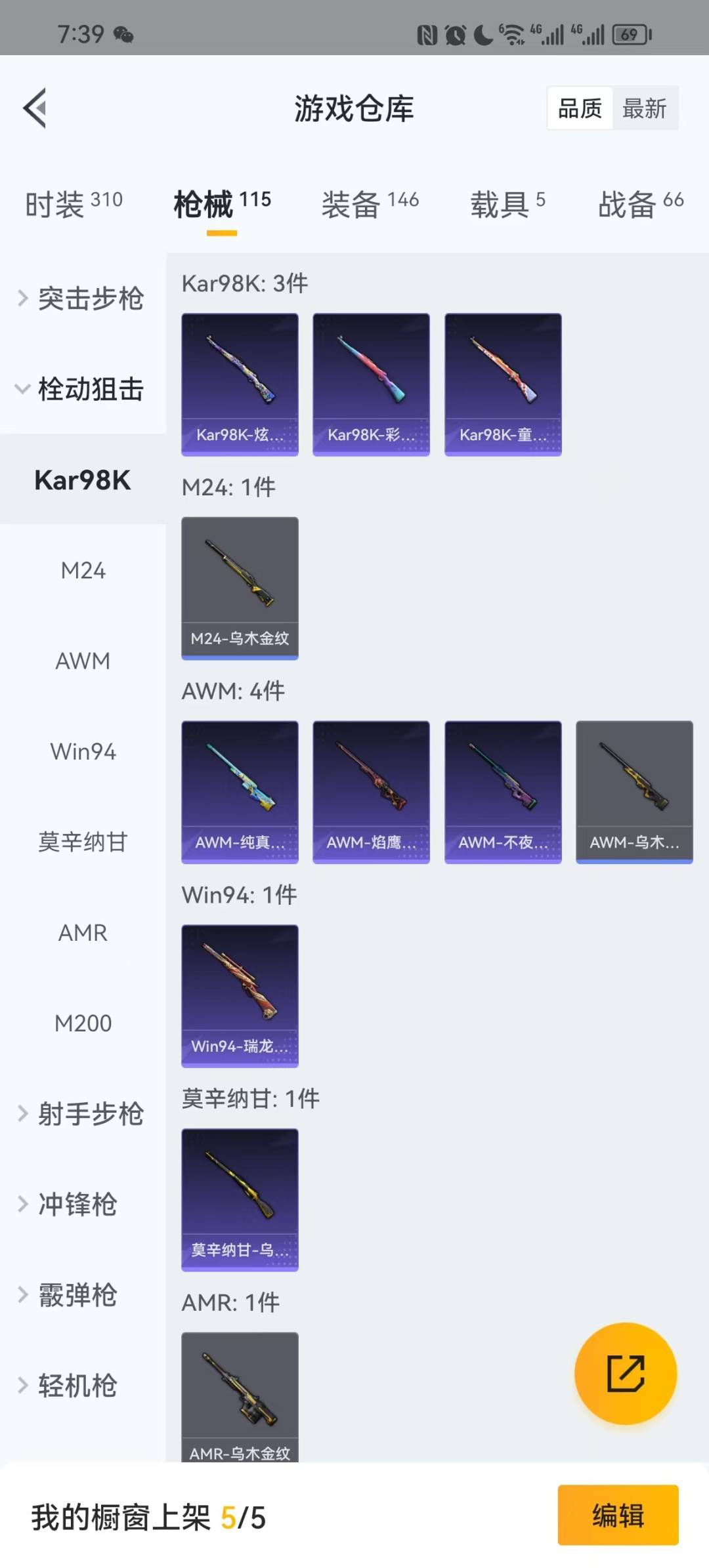
Task: Sort by 最新
Action: (x=644, y=108)
